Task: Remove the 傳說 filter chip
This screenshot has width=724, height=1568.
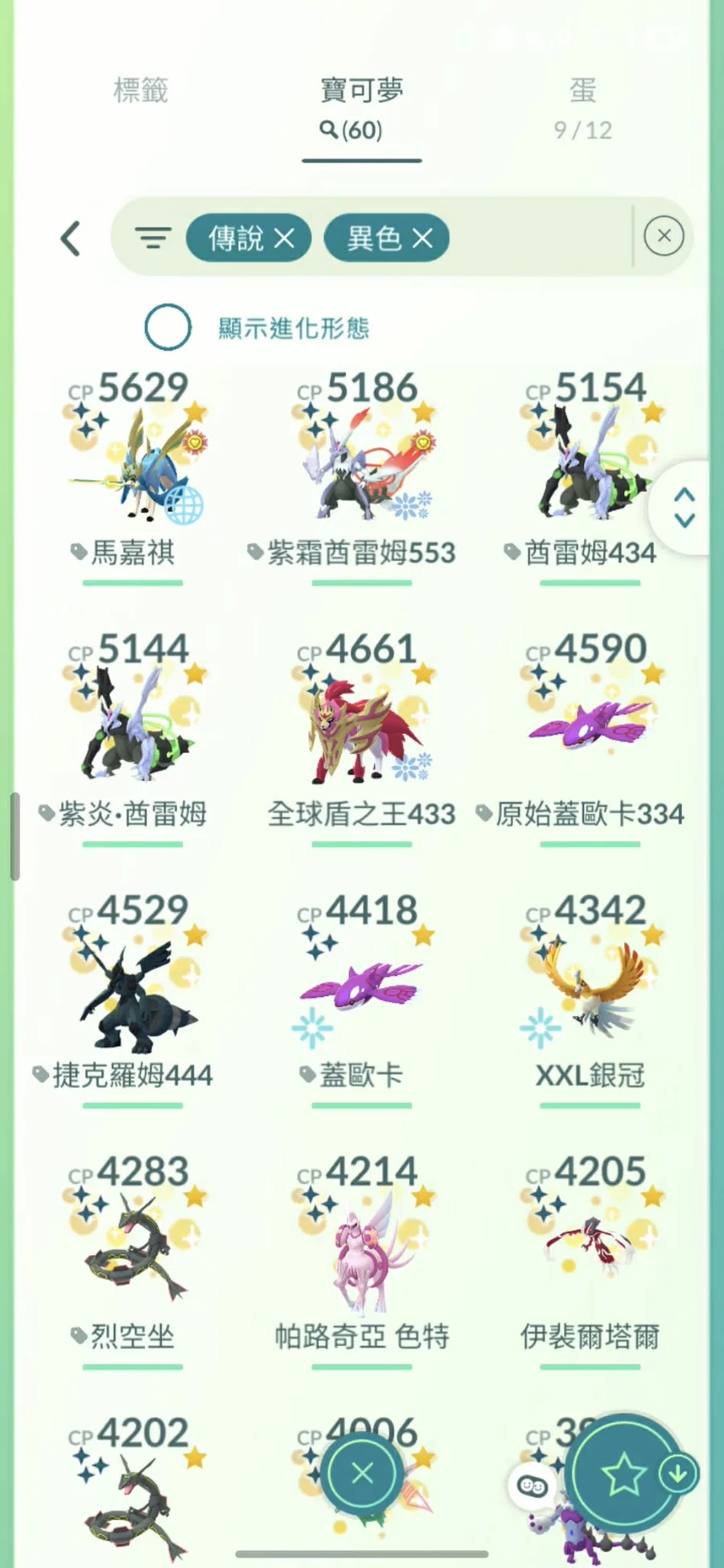Action: (284, 238)
